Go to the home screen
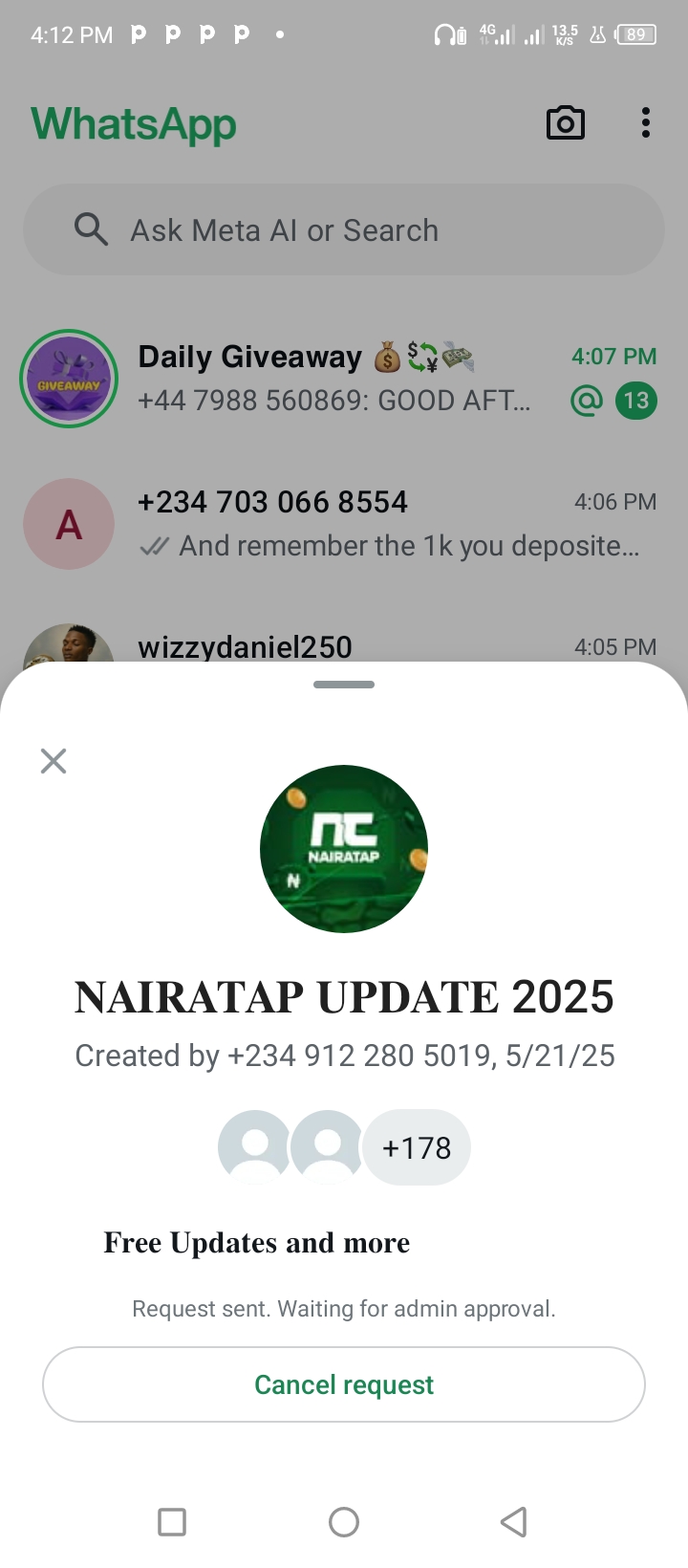688x1568 pixels. 344,1521
